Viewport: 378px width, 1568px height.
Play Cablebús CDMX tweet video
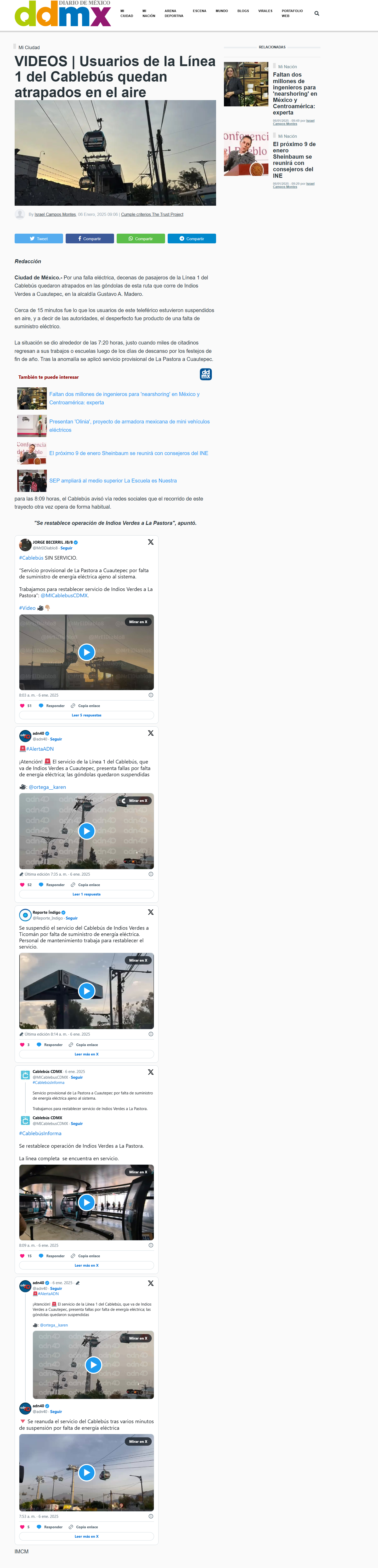(87, 1202)
